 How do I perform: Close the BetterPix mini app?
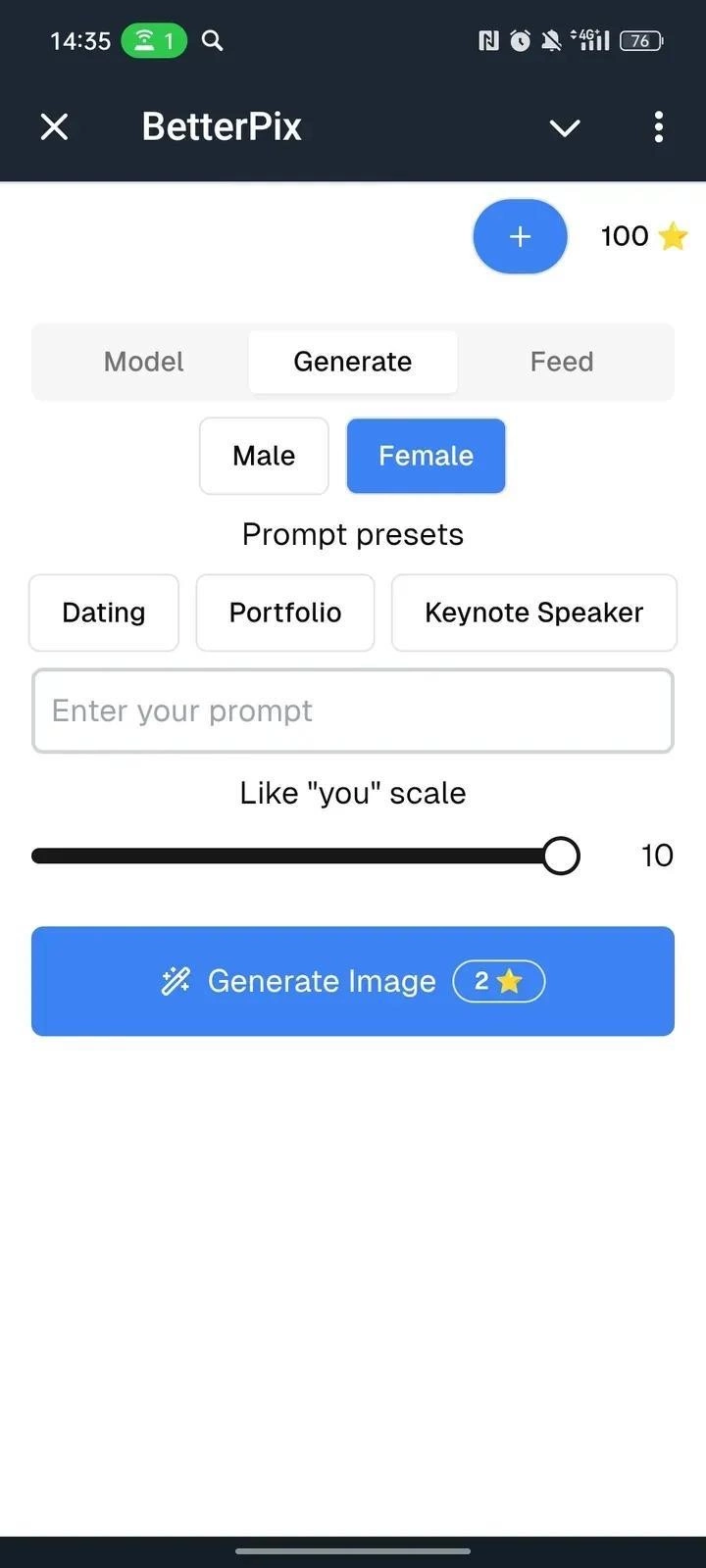pos(55,126)
